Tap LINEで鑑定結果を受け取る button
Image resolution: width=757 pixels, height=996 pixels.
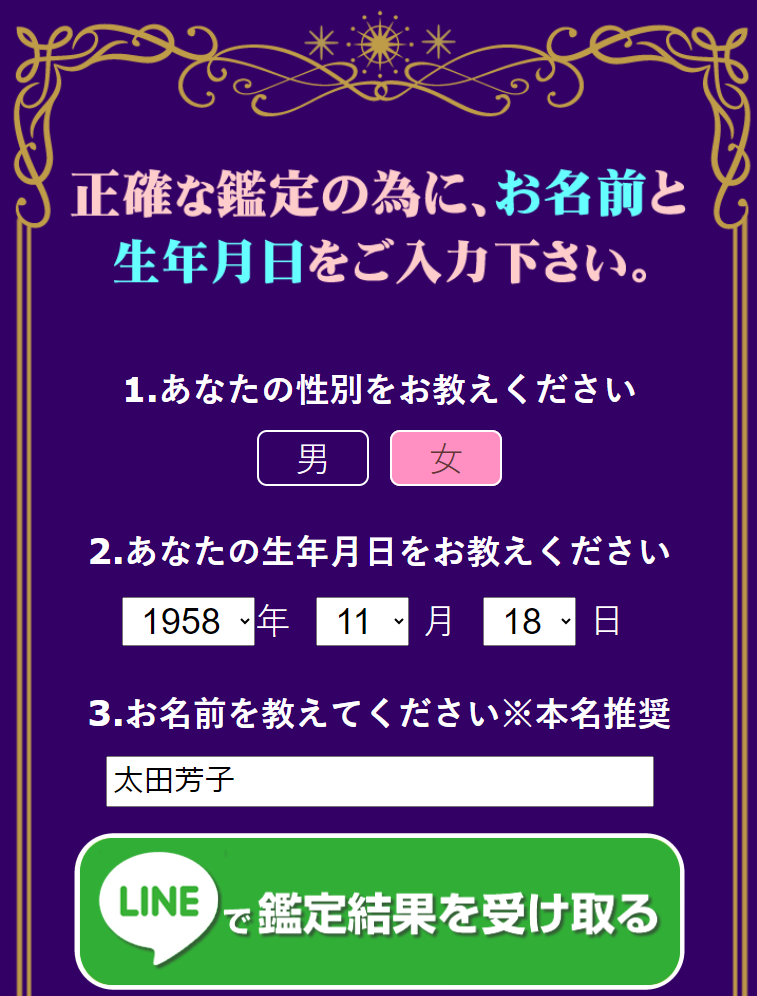click(379, 911)
